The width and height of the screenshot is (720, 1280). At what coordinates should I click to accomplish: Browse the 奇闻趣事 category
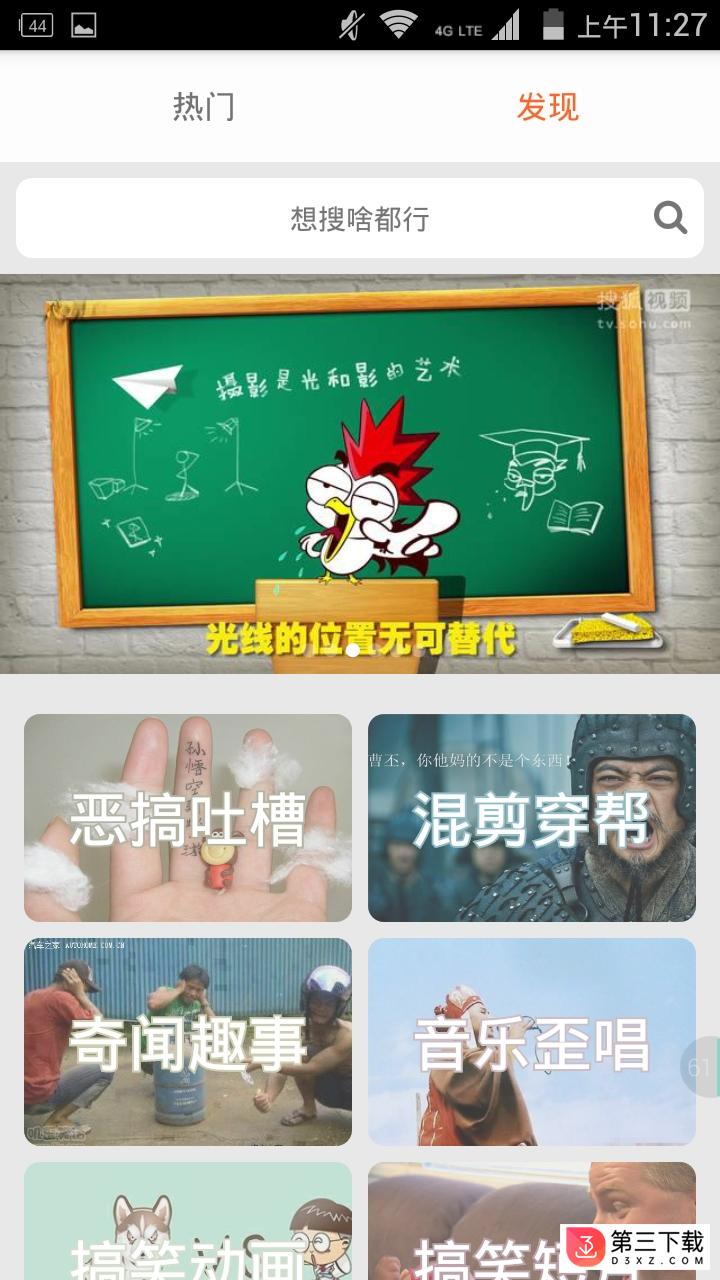tap(188, 1042)
